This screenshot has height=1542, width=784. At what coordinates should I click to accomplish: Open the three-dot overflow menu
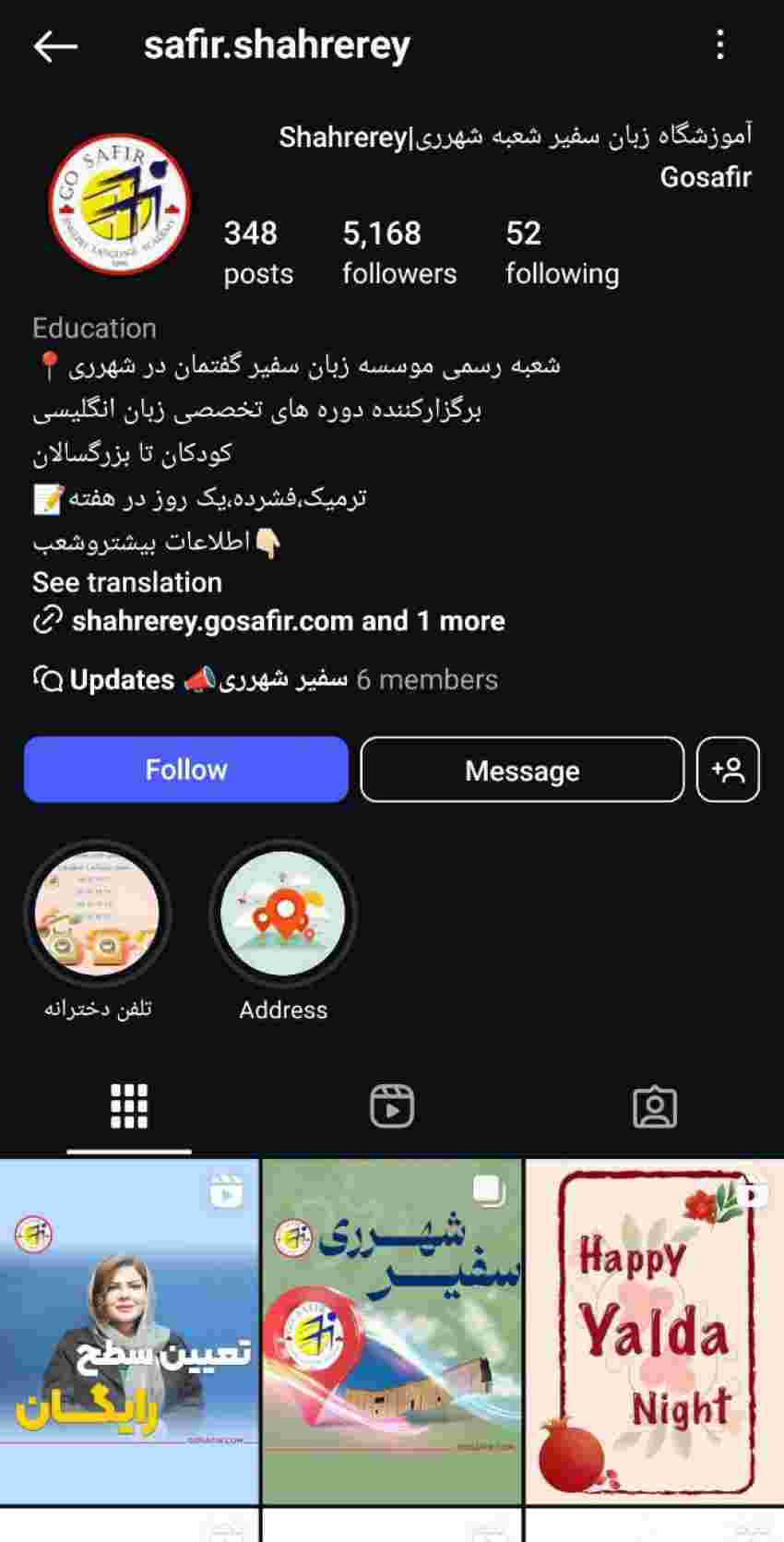[720, 45]
